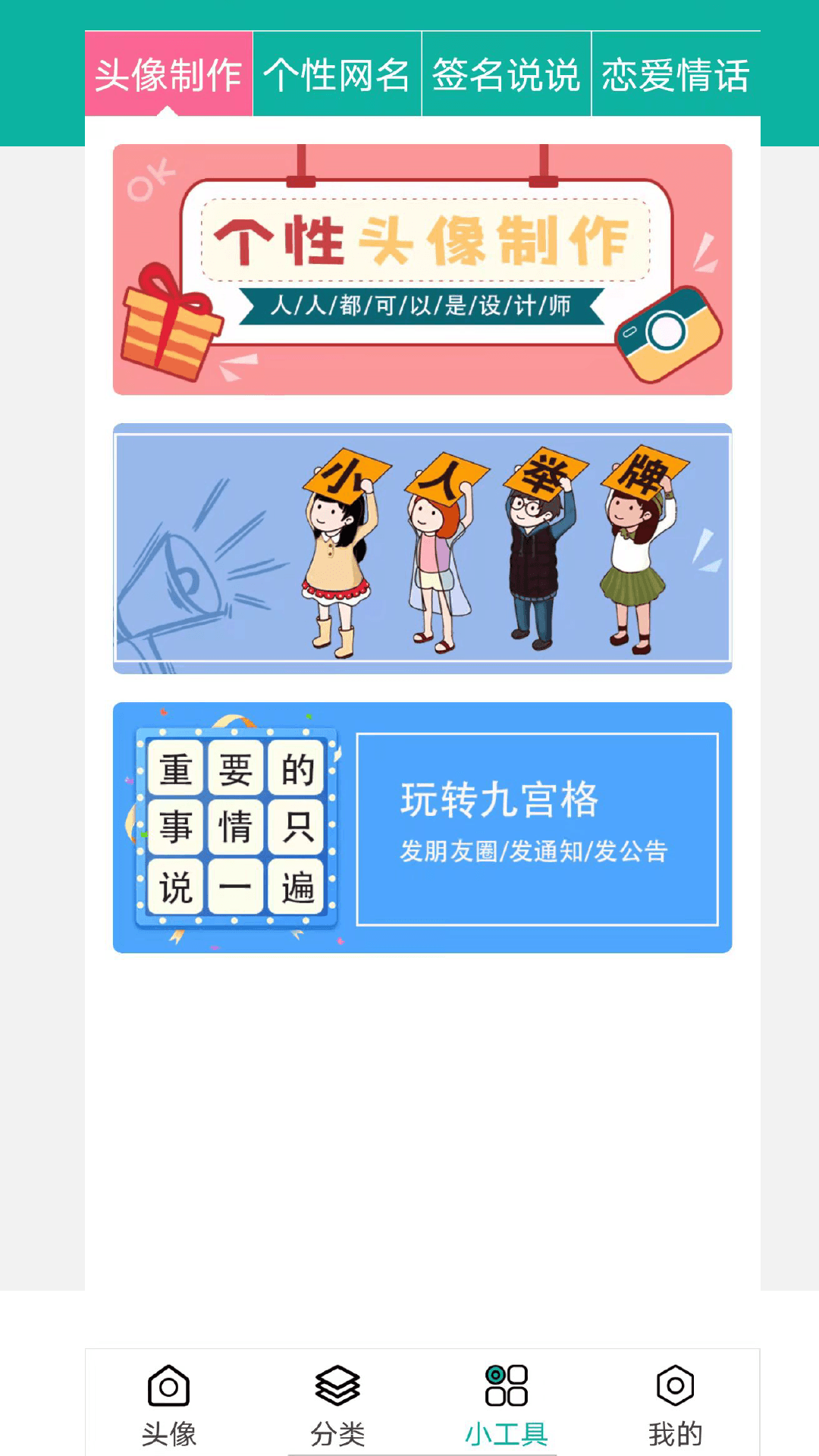Open the 个性网名 tab

pyautogui.click(x=337, y=74)
